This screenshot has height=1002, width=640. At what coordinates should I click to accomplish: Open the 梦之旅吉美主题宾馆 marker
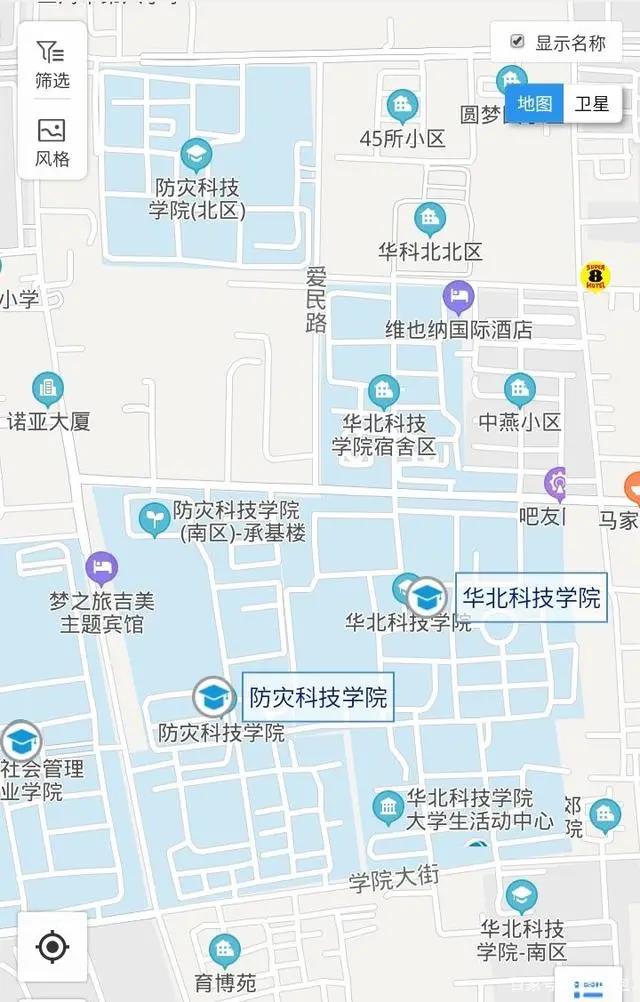(101, 569)
